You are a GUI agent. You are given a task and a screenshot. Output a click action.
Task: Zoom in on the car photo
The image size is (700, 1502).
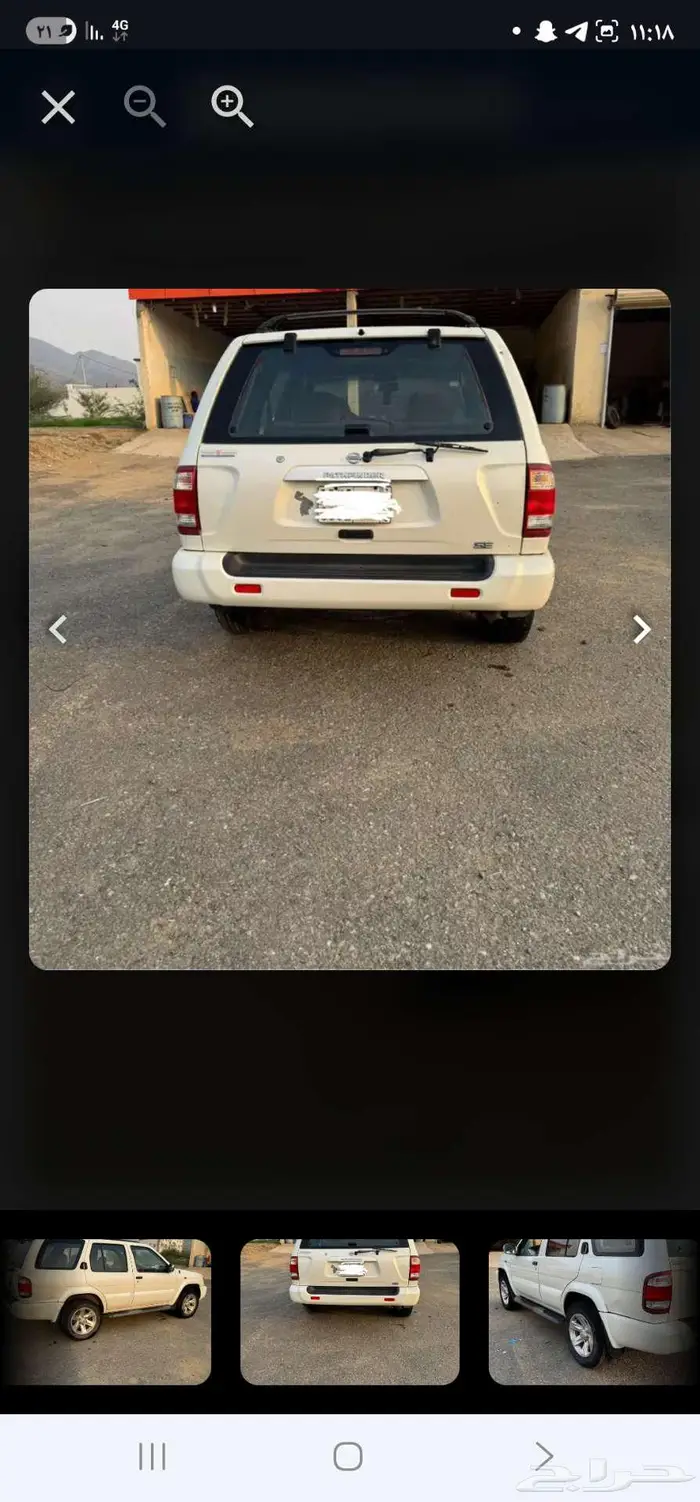232,106
